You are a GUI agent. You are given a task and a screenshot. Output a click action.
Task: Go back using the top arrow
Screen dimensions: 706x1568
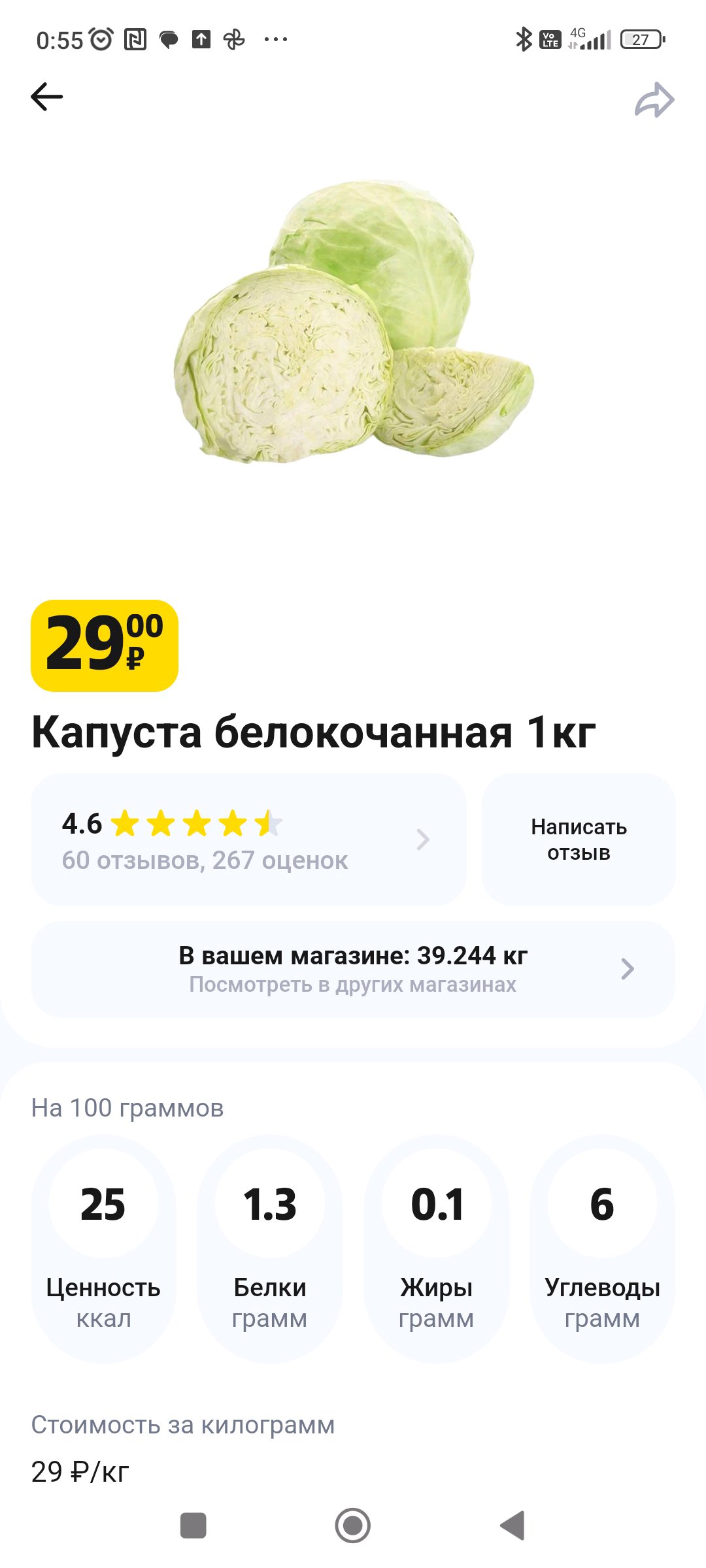[x=47, y=97]
